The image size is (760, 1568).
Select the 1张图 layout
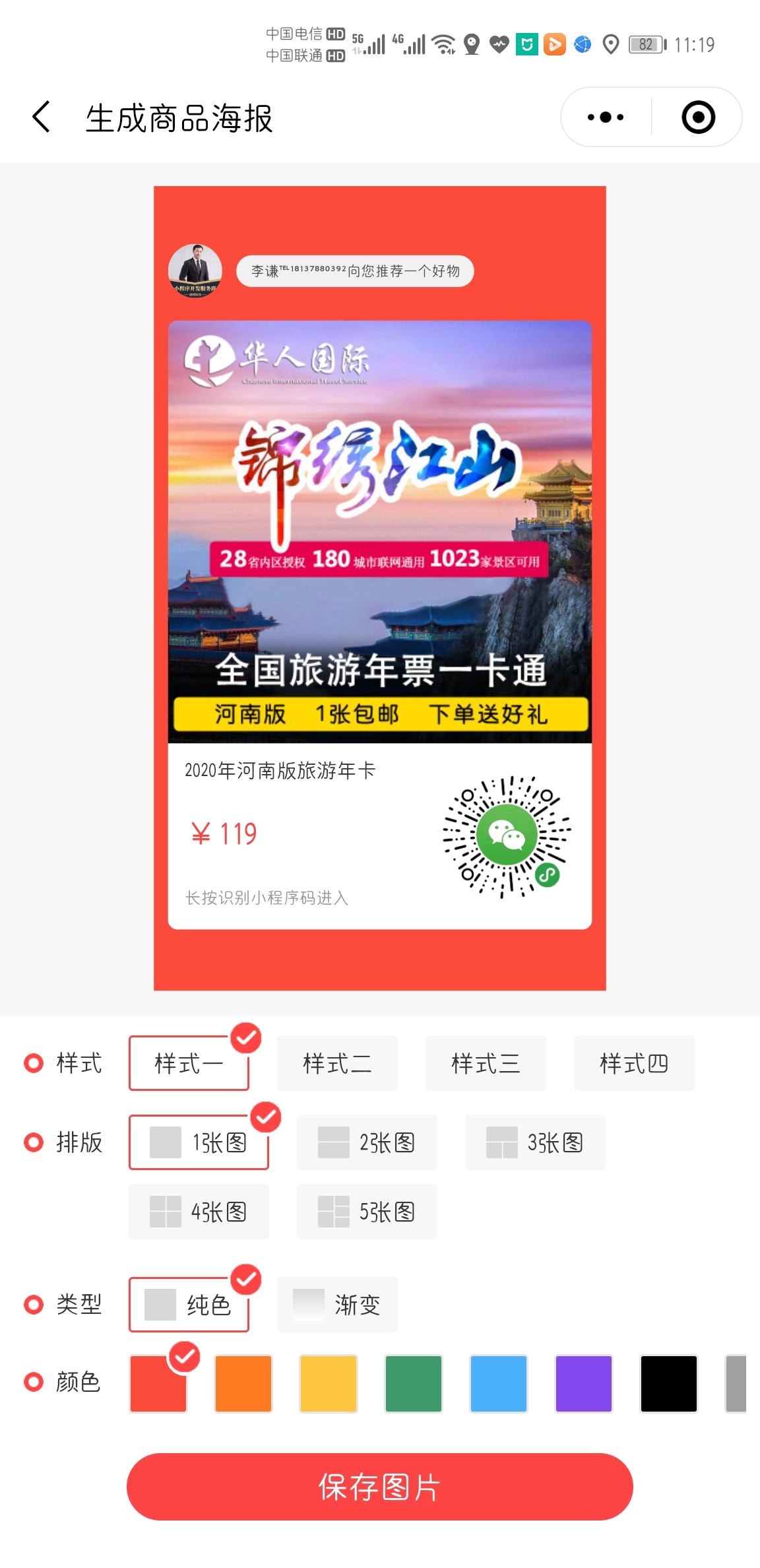[x=199, y=1142]
